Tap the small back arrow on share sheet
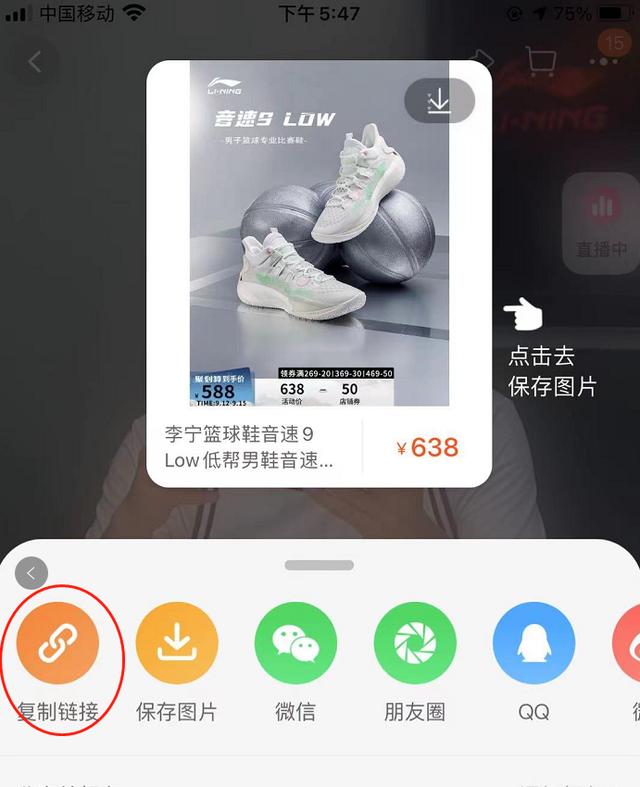The image size is (640, 787). point(32,573)
